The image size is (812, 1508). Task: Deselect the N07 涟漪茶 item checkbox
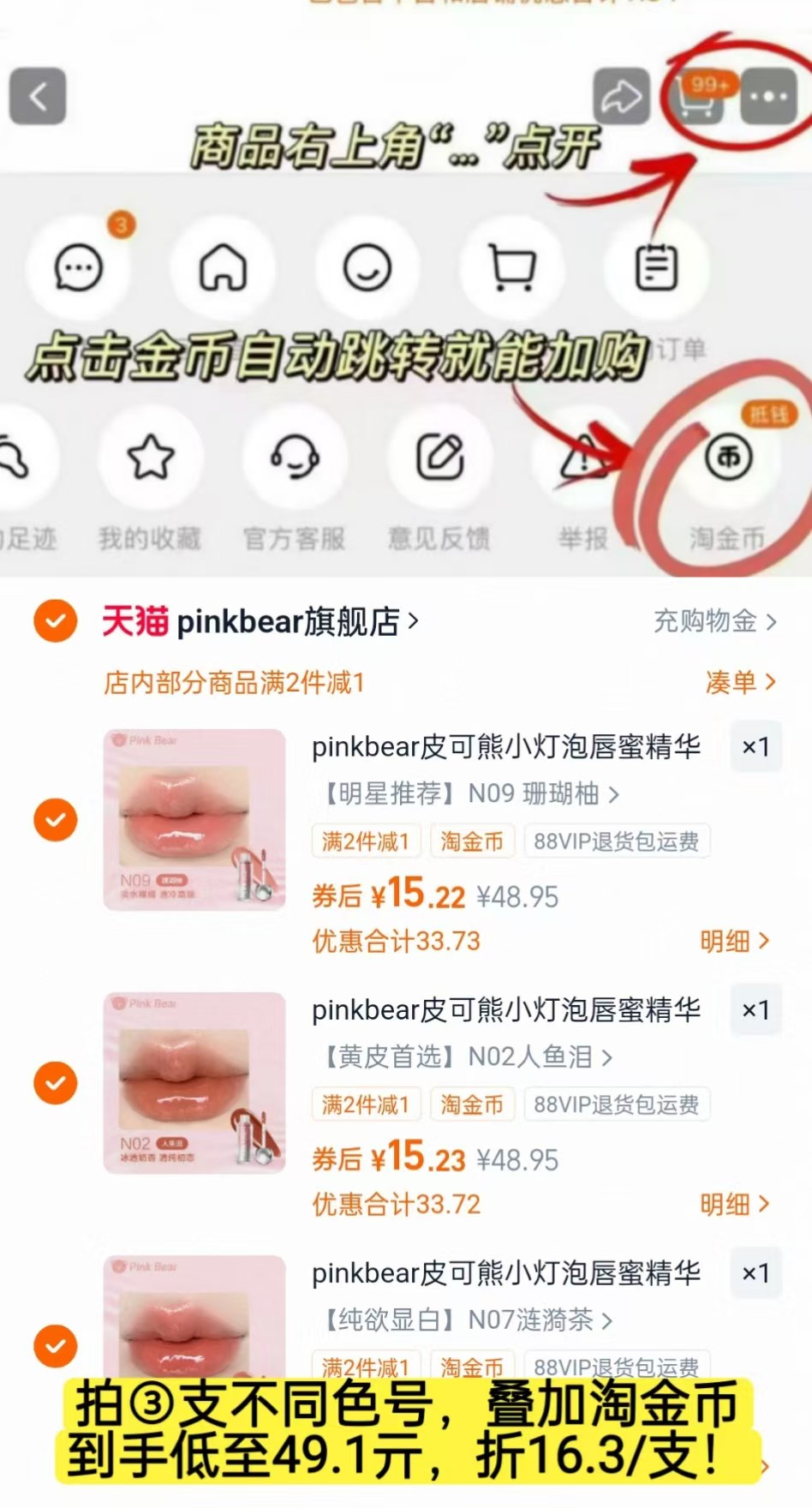55,1345
